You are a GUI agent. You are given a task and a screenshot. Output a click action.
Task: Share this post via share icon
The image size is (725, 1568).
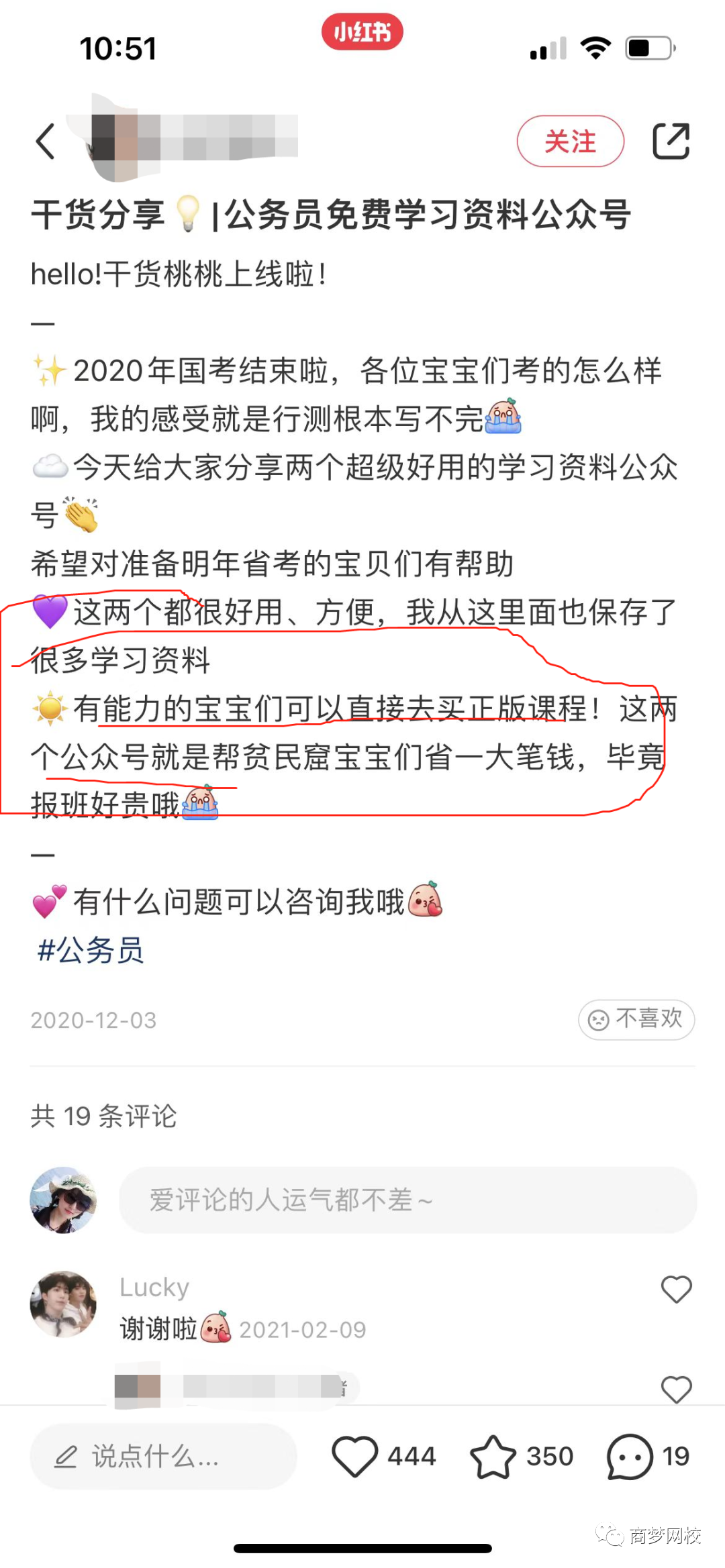click(x=671, y=142)
